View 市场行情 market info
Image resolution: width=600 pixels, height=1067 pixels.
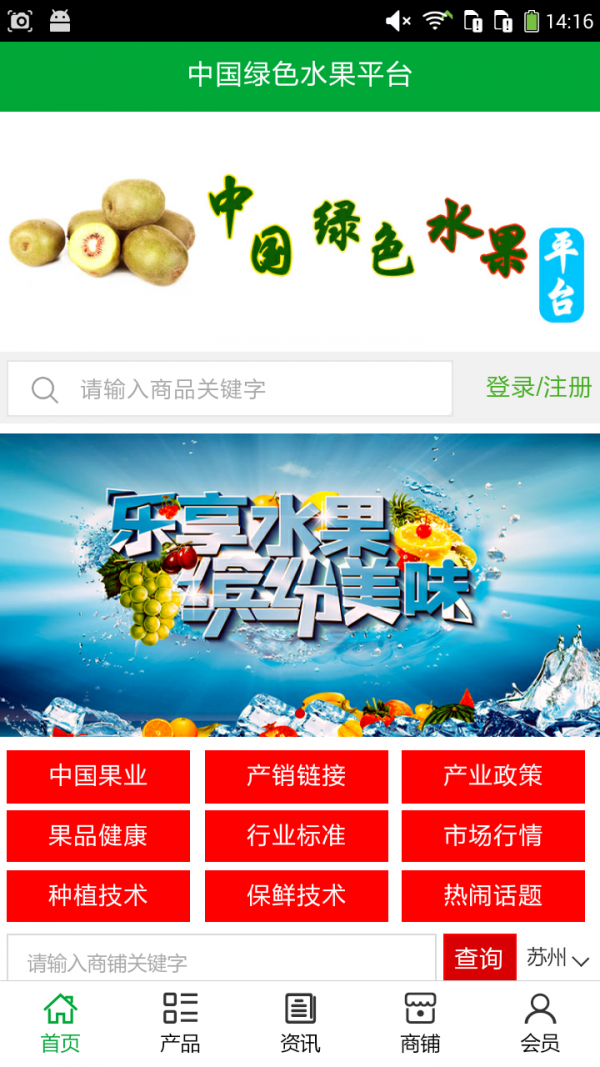point(493,836)
